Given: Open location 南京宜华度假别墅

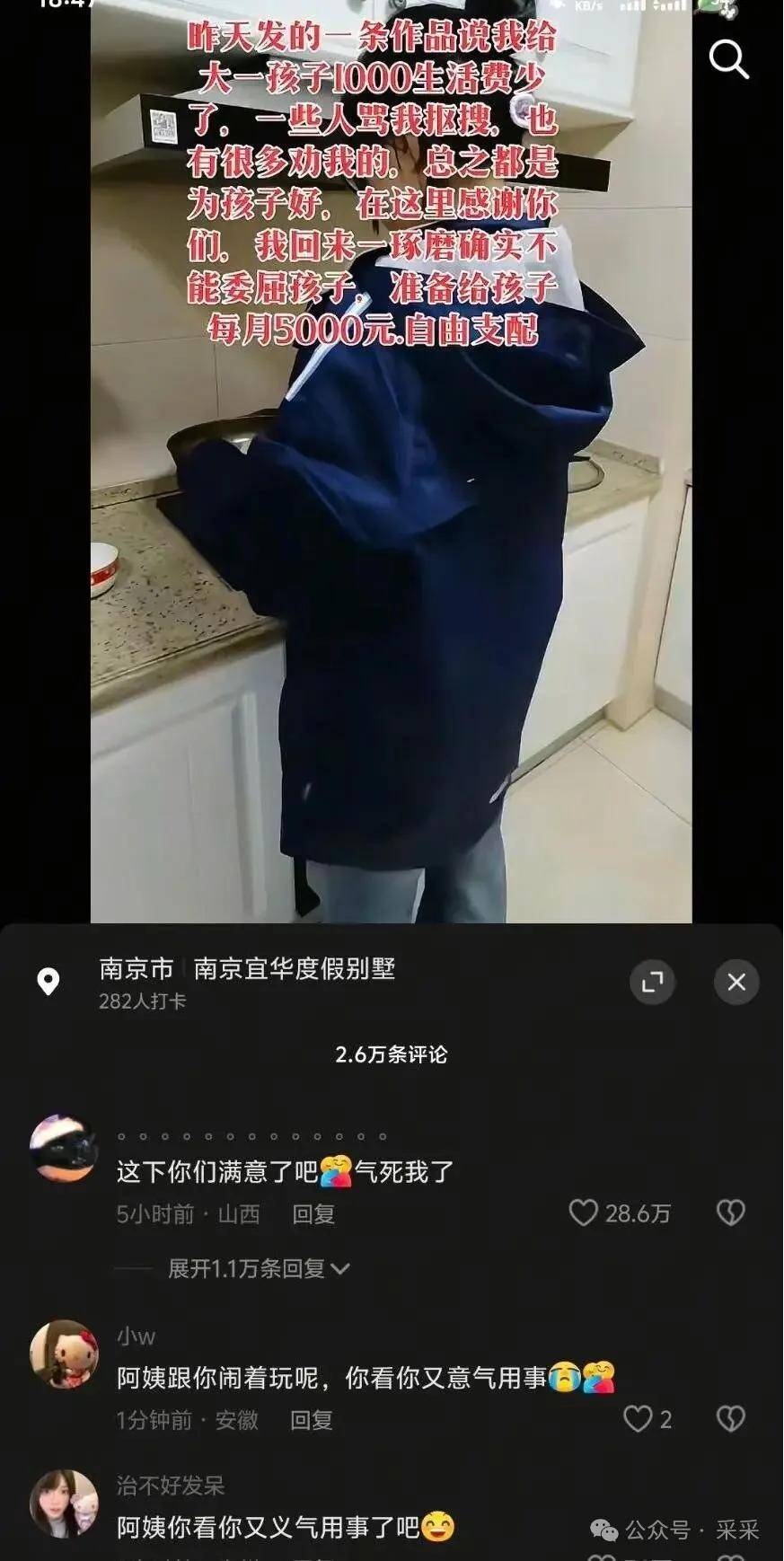Looking at the screenshot, I should click(x=294, y=969).
